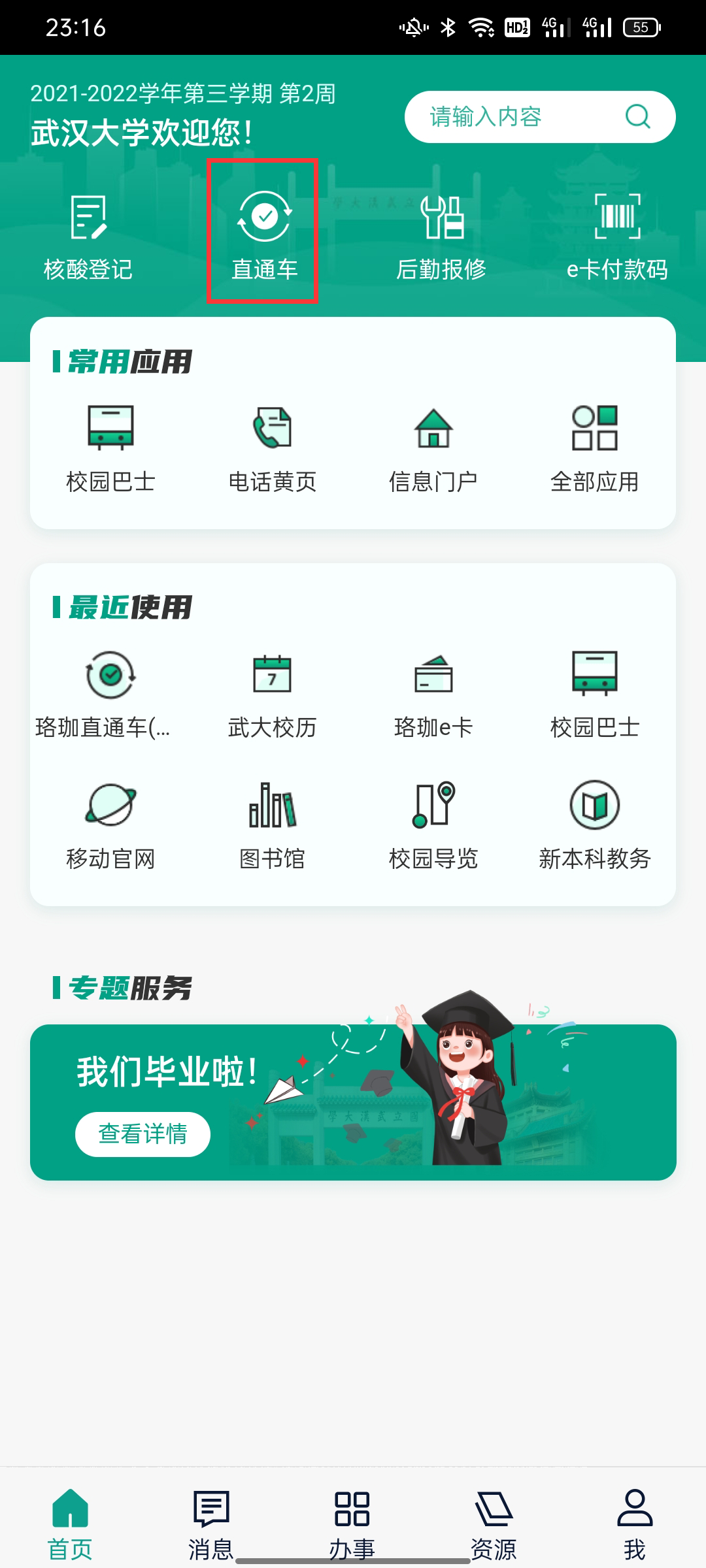The image size is (706, 1568).
Task: Open 新本科教务
Action: click(594, 825)
